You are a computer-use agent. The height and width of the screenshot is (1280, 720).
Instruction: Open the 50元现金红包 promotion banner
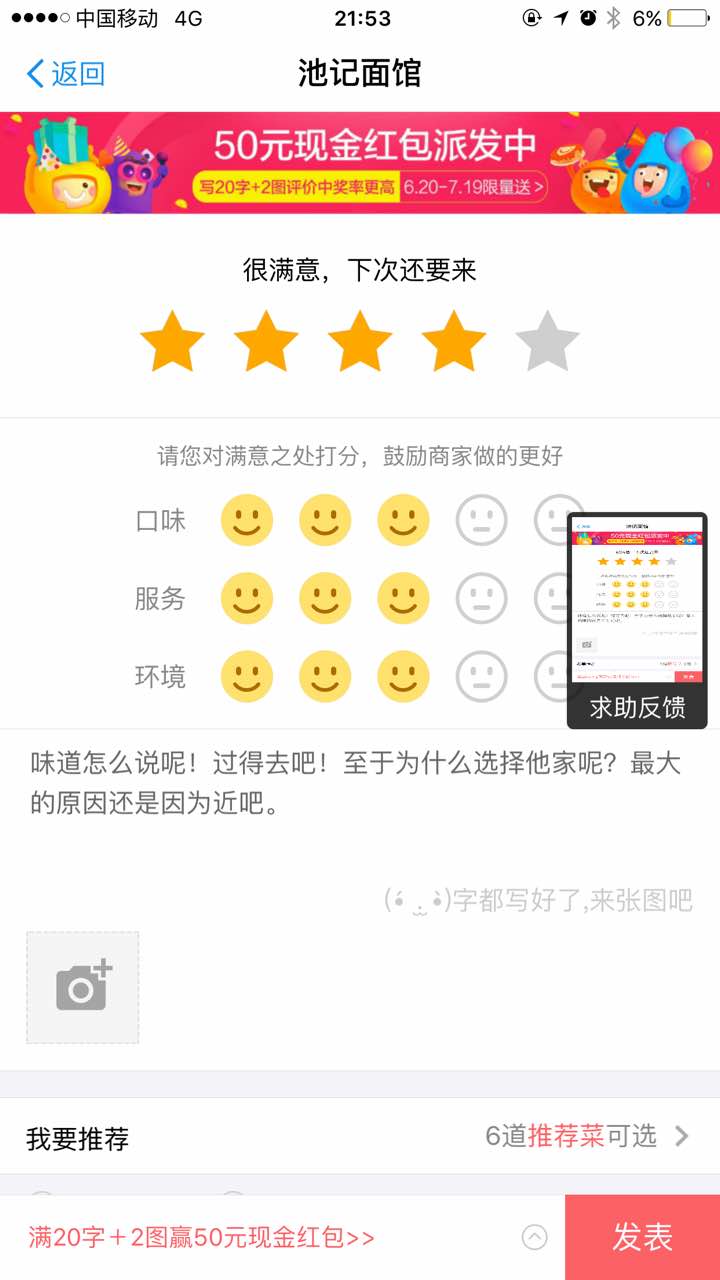click(360, 163)
